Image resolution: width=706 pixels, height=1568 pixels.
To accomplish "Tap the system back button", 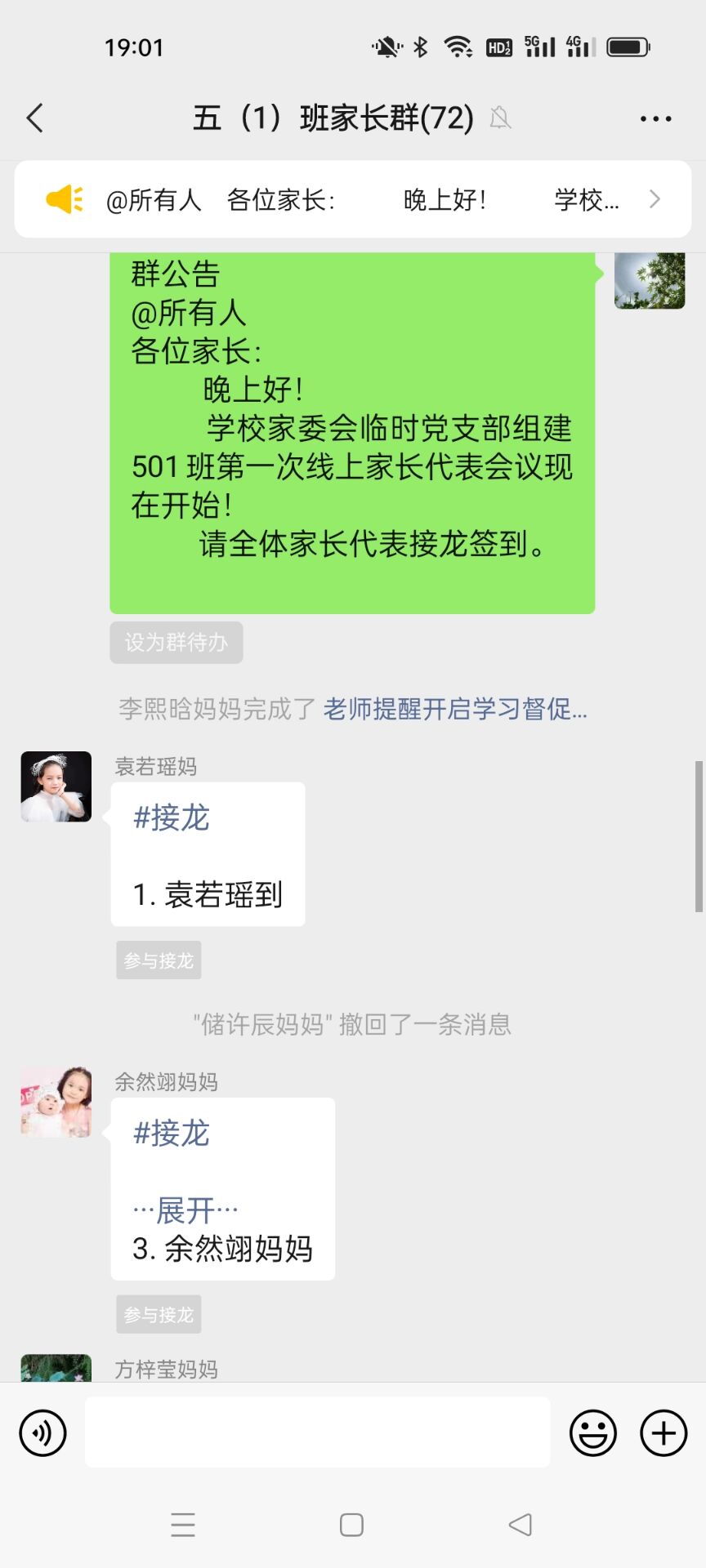I will point(521,1525).
